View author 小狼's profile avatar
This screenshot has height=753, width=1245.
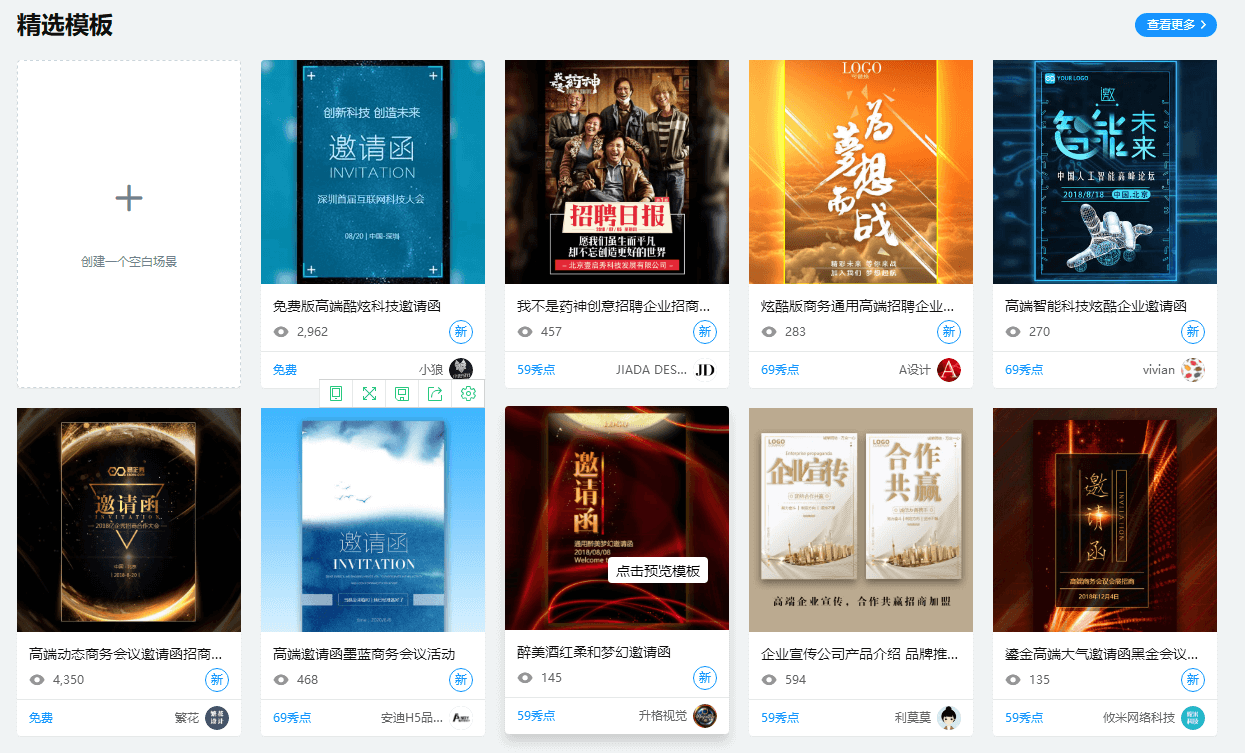pos(461,370)
